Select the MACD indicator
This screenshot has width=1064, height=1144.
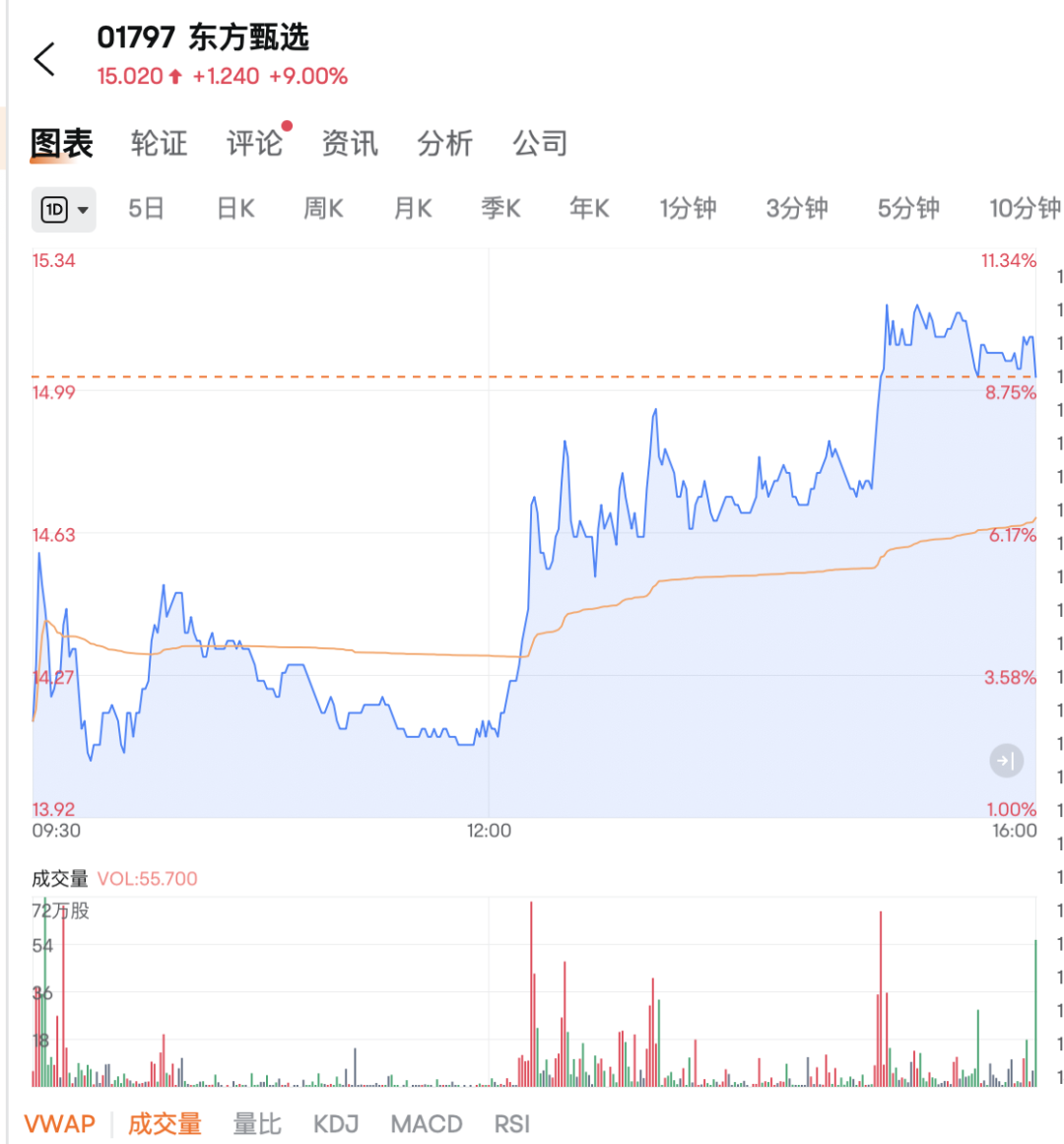click(426, 1123)
